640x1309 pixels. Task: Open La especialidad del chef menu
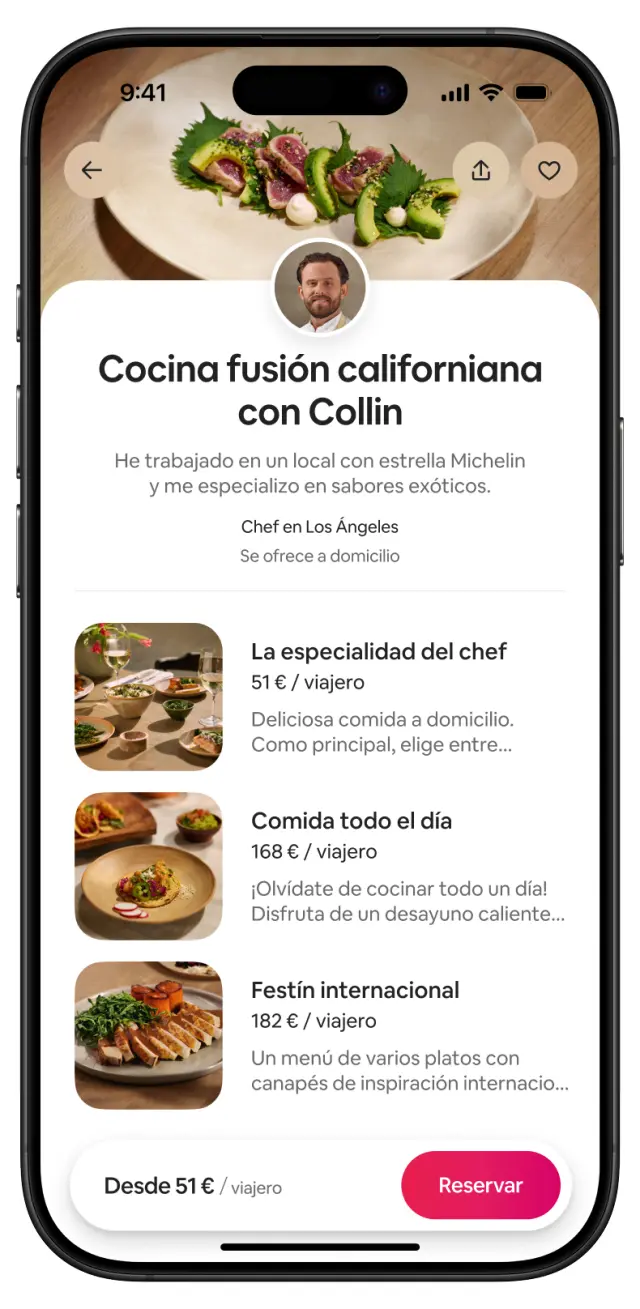click(x=378, y=652)
